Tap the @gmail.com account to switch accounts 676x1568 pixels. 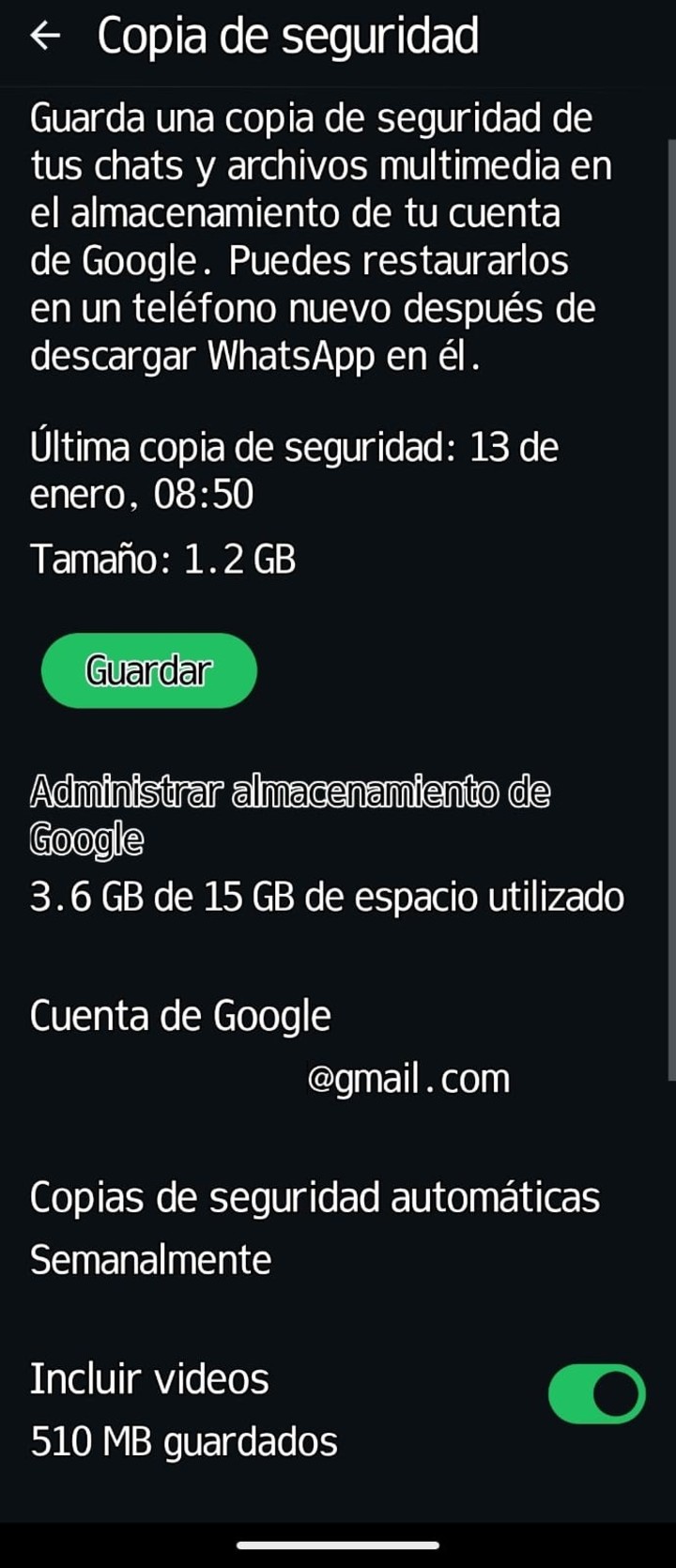pyautogui.click(x=408, y=1078)
